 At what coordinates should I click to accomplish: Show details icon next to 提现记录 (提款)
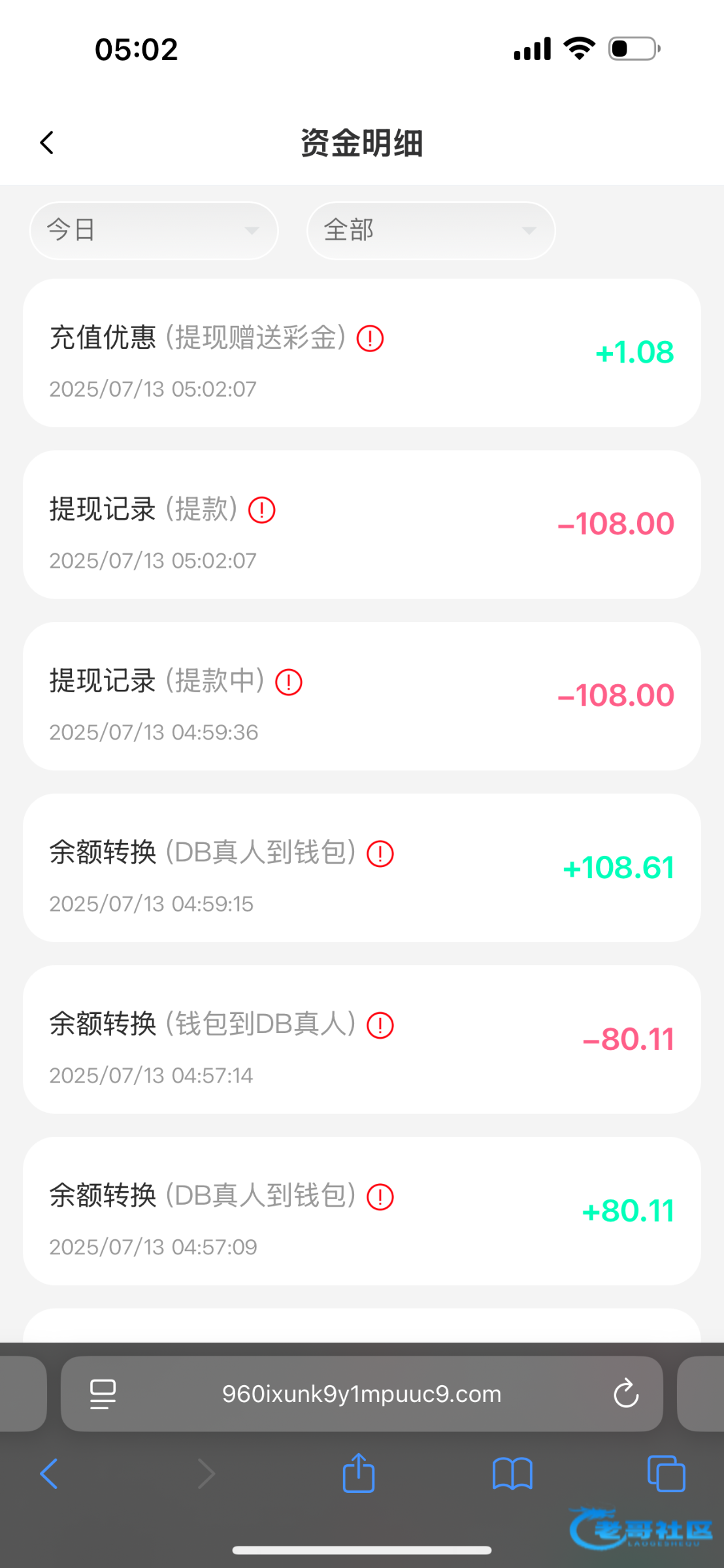point(262,510)
